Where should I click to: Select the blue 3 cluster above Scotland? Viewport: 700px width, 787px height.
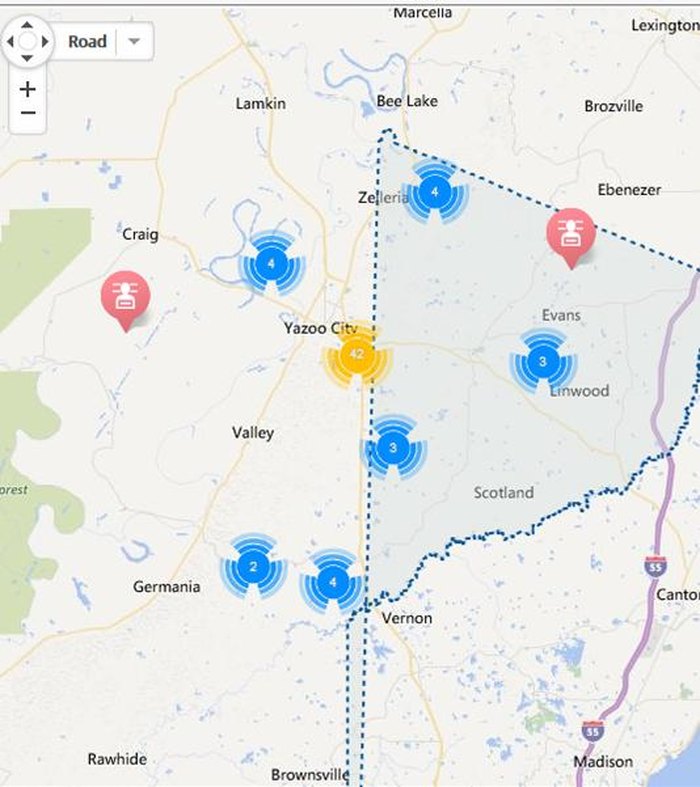pos(393,447)
